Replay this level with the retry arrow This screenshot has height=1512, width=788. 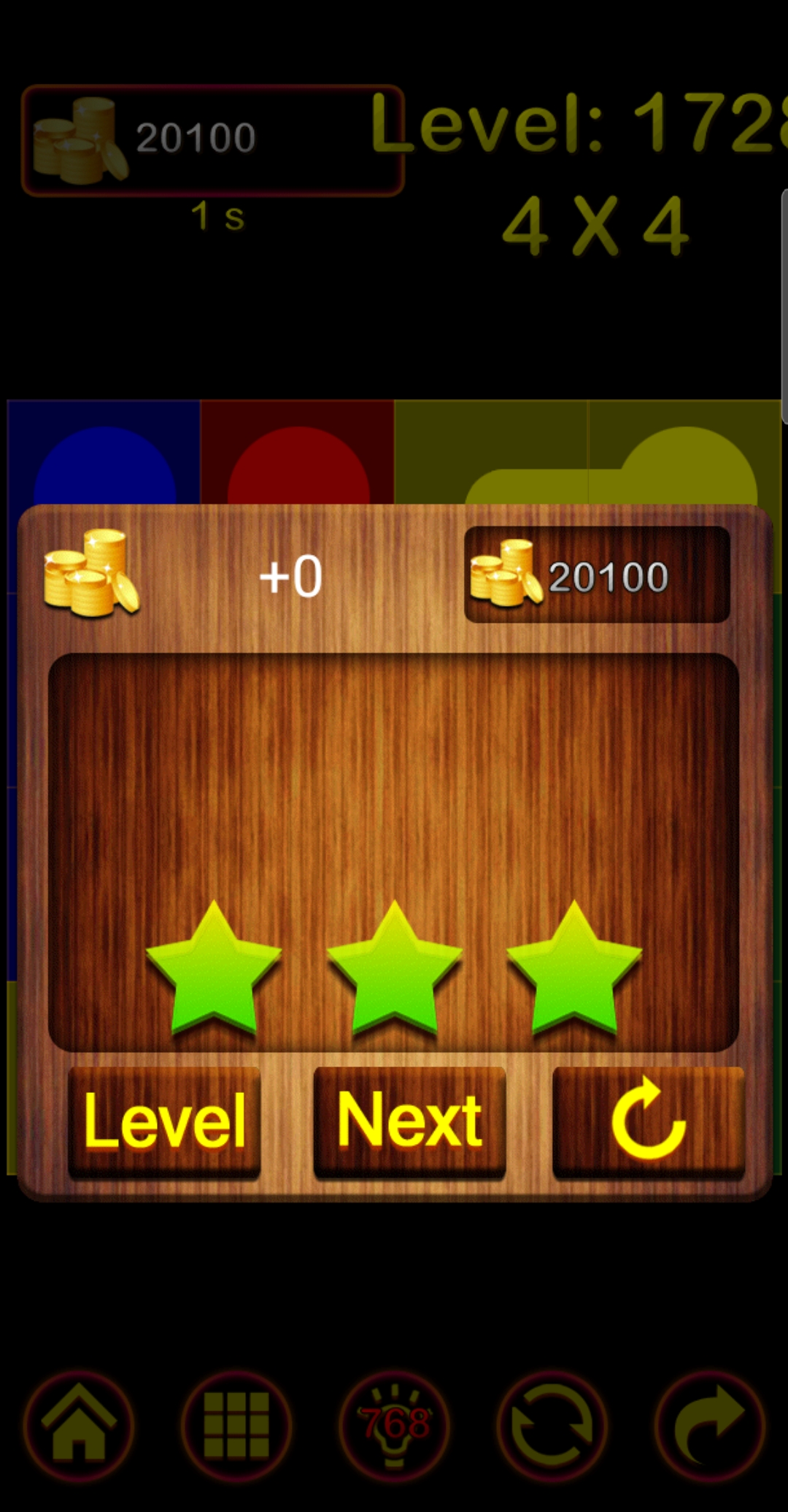[x=648, y=1121]
